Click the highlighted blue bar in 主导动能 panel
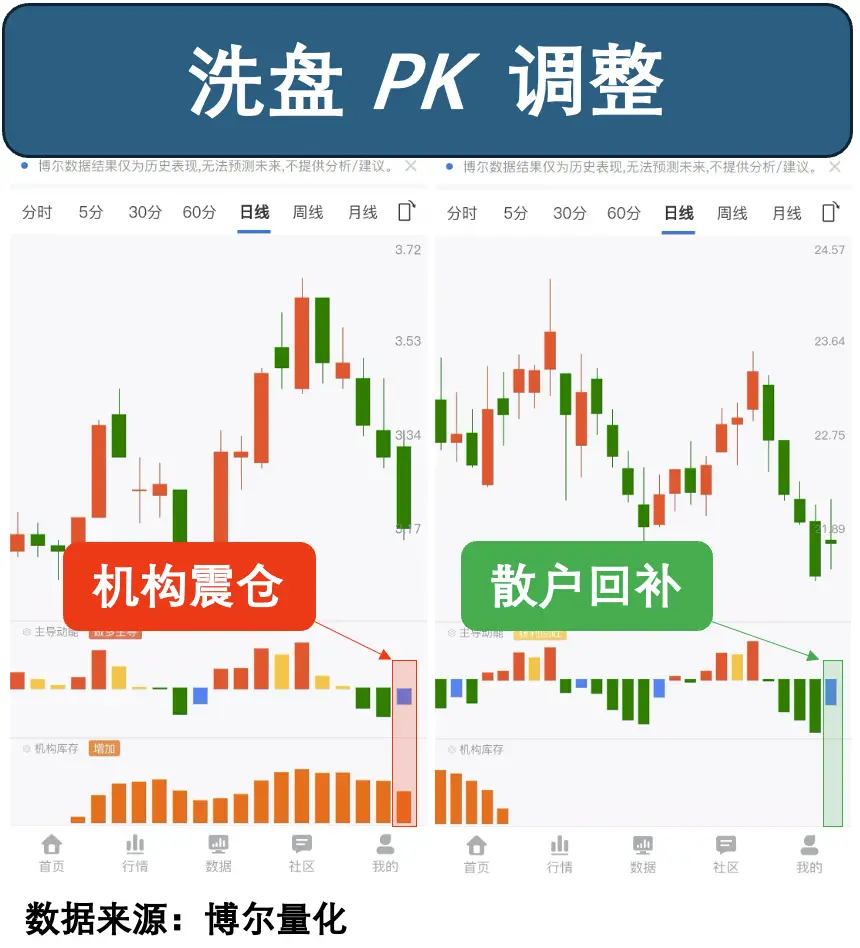 click(403, 697)
